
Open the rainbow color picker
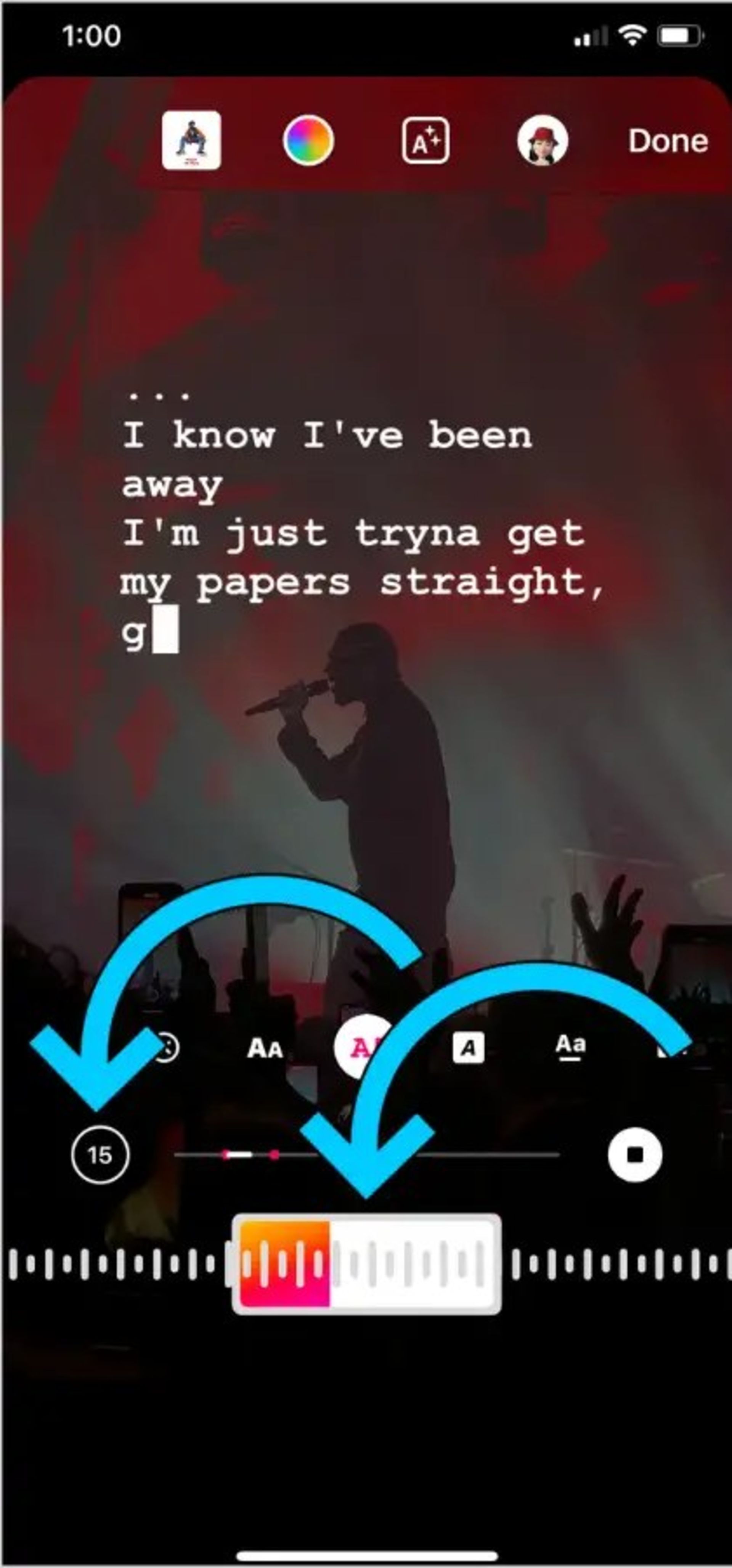(308, 141)
